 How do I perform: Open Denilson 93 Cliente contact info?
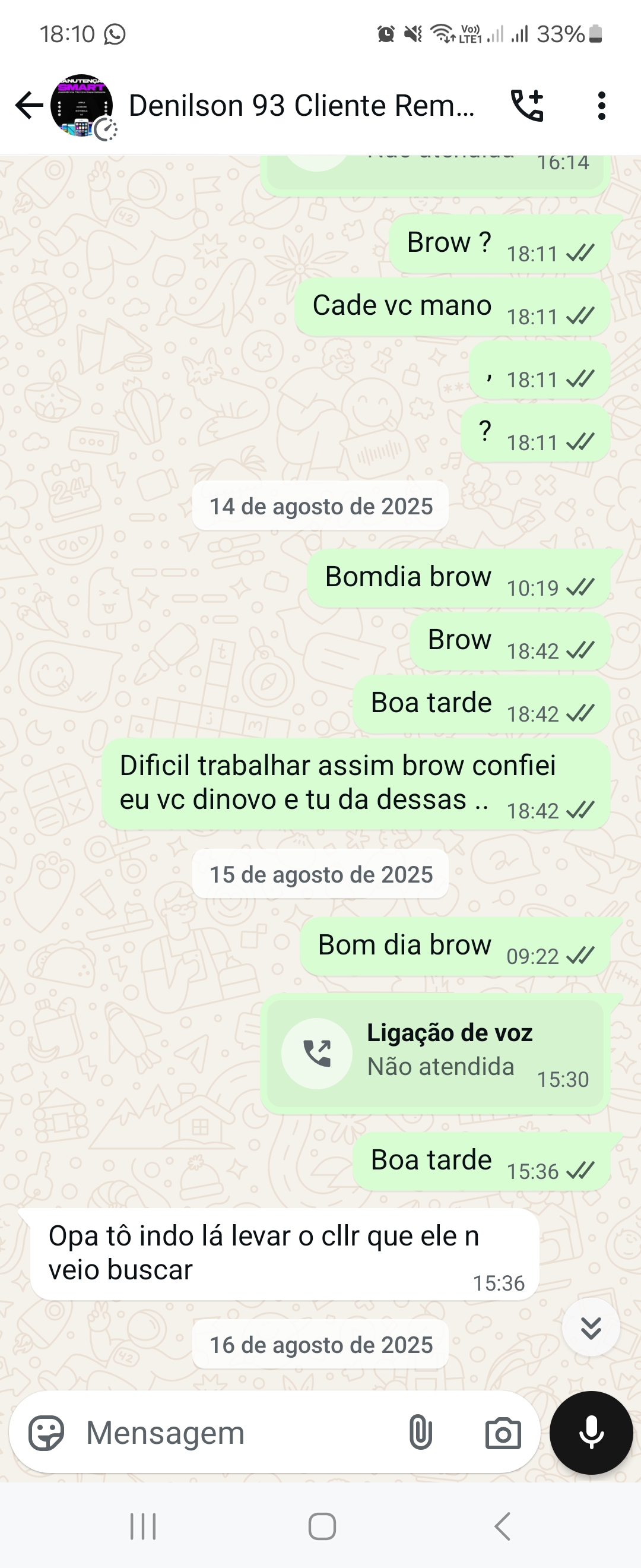[x=301, y=106]
